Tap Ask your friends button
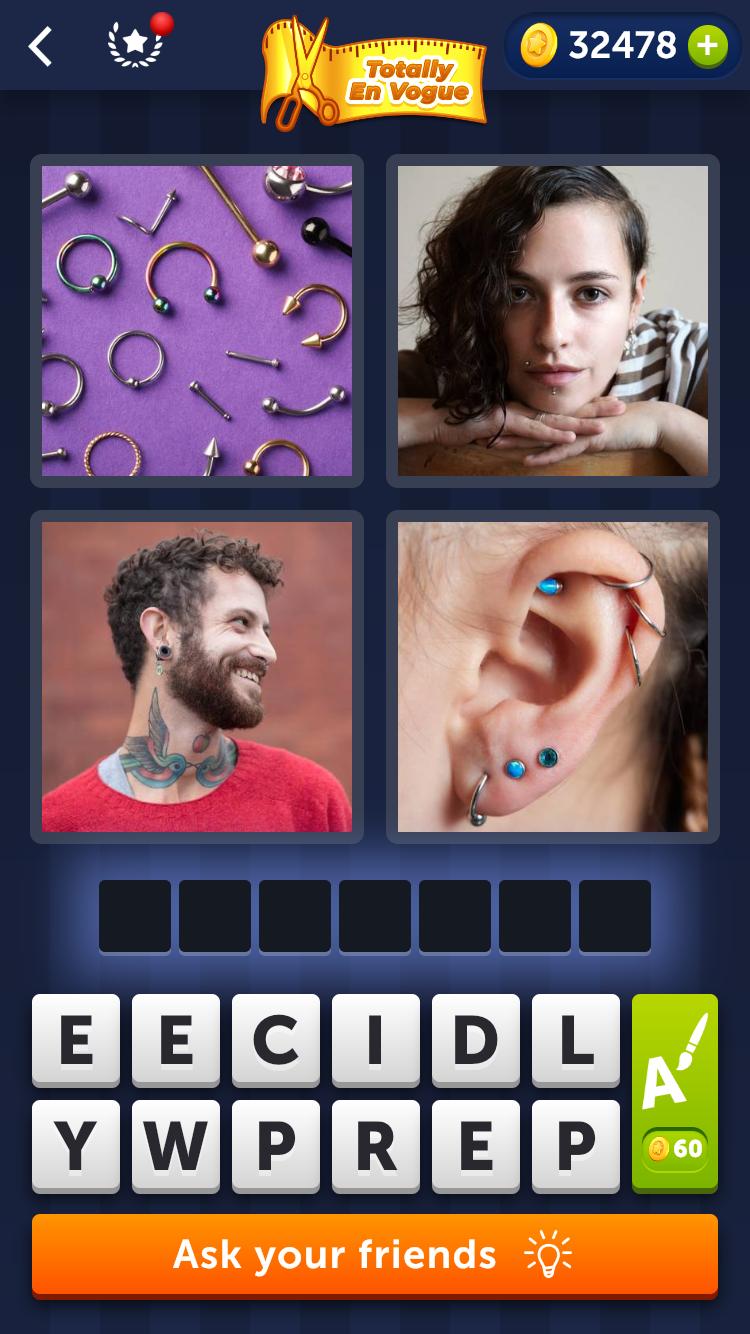750x1334 pixels. (375, 1255)
